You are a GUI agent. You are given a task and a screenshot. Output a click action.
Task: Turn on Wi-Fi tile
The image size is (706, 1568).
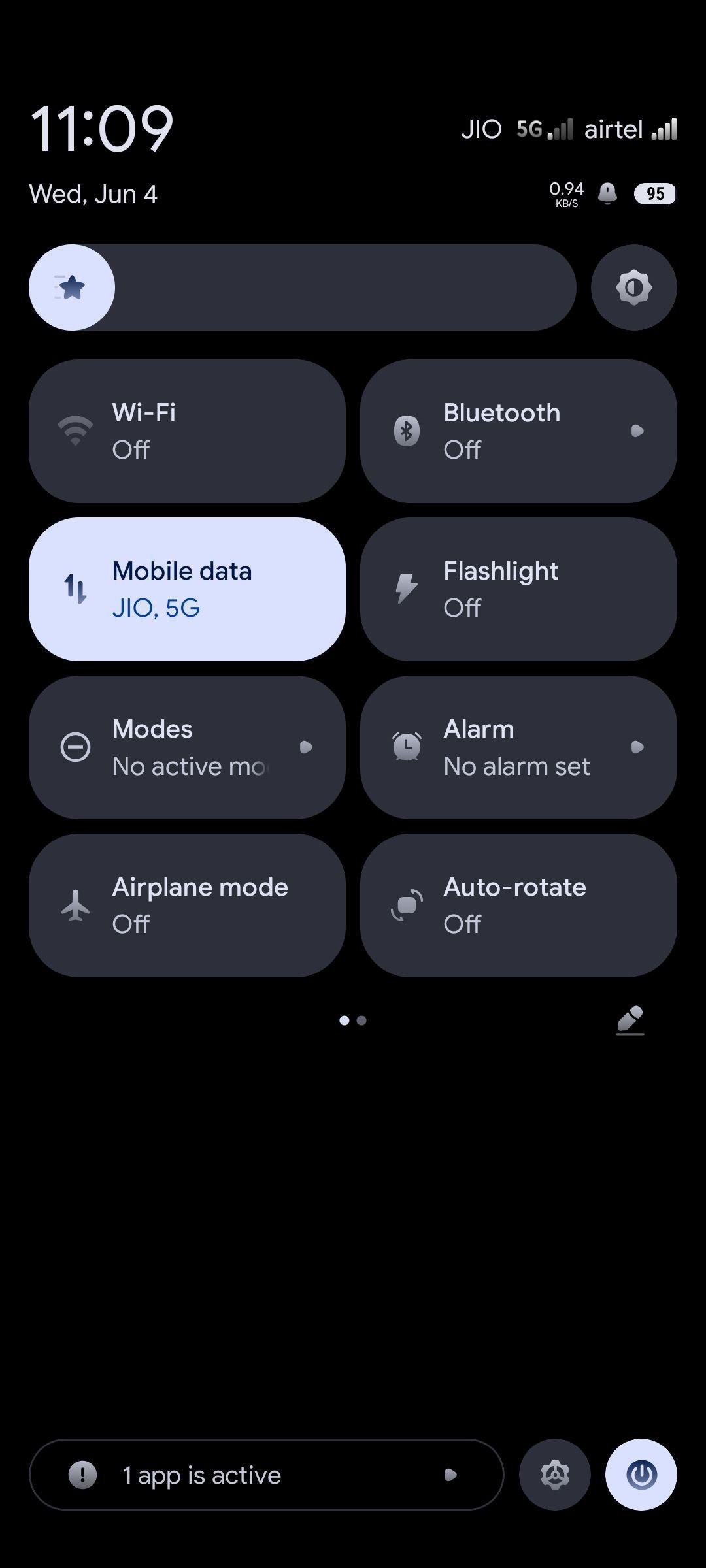(x=187, y=431)
